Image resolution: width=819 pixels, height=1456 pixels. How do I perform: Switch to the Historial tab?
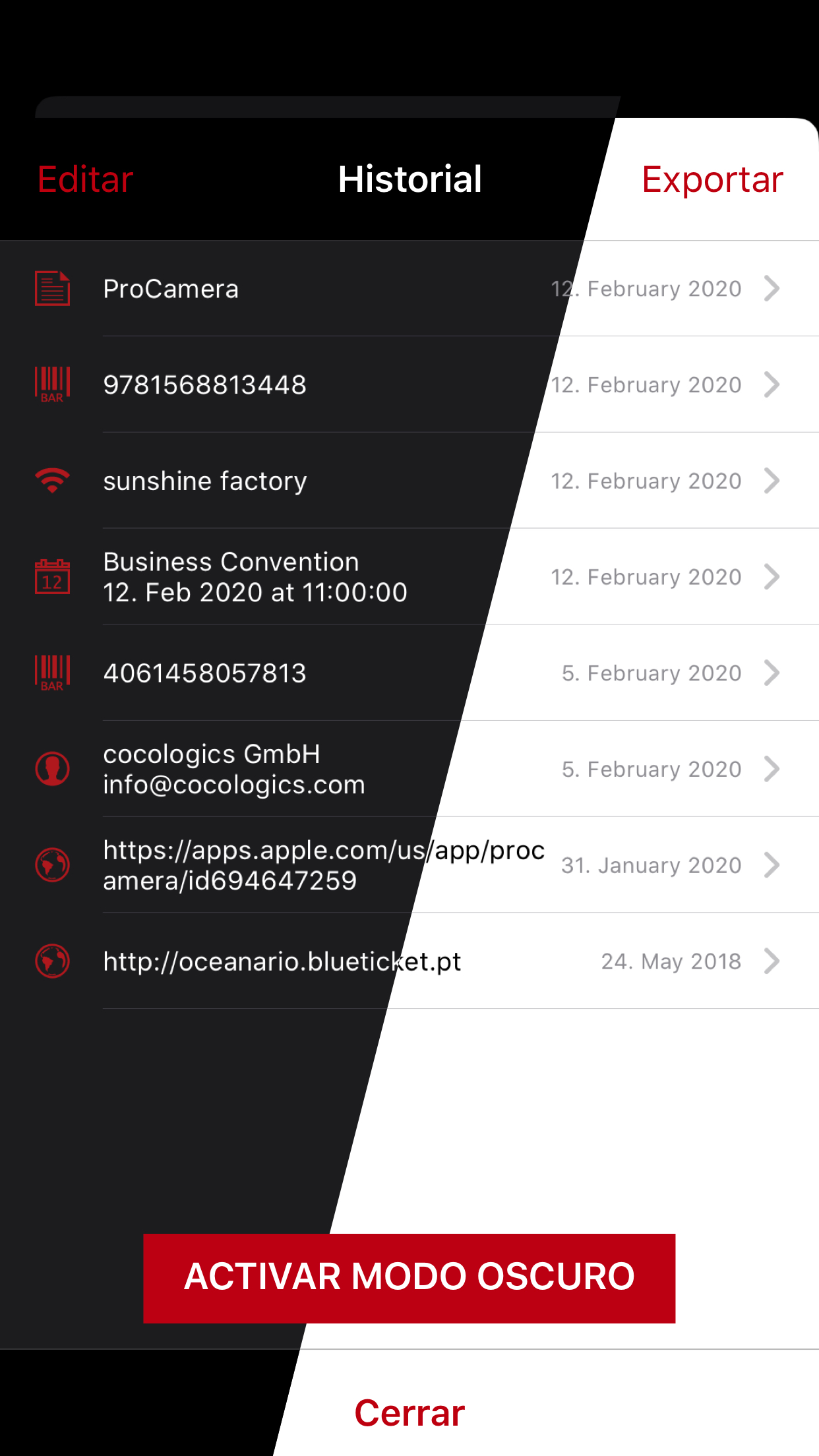point(409,179)
